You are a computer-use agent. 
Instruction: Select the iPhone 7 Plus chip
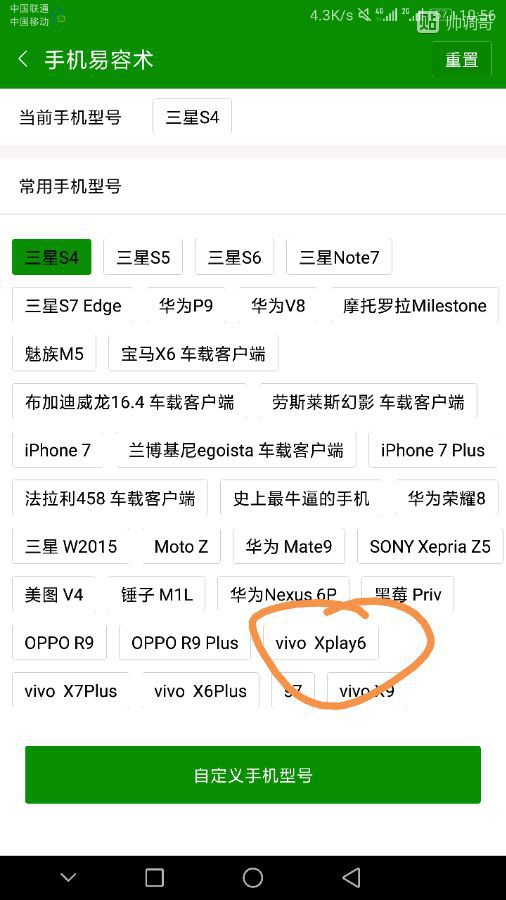point(433,450)
